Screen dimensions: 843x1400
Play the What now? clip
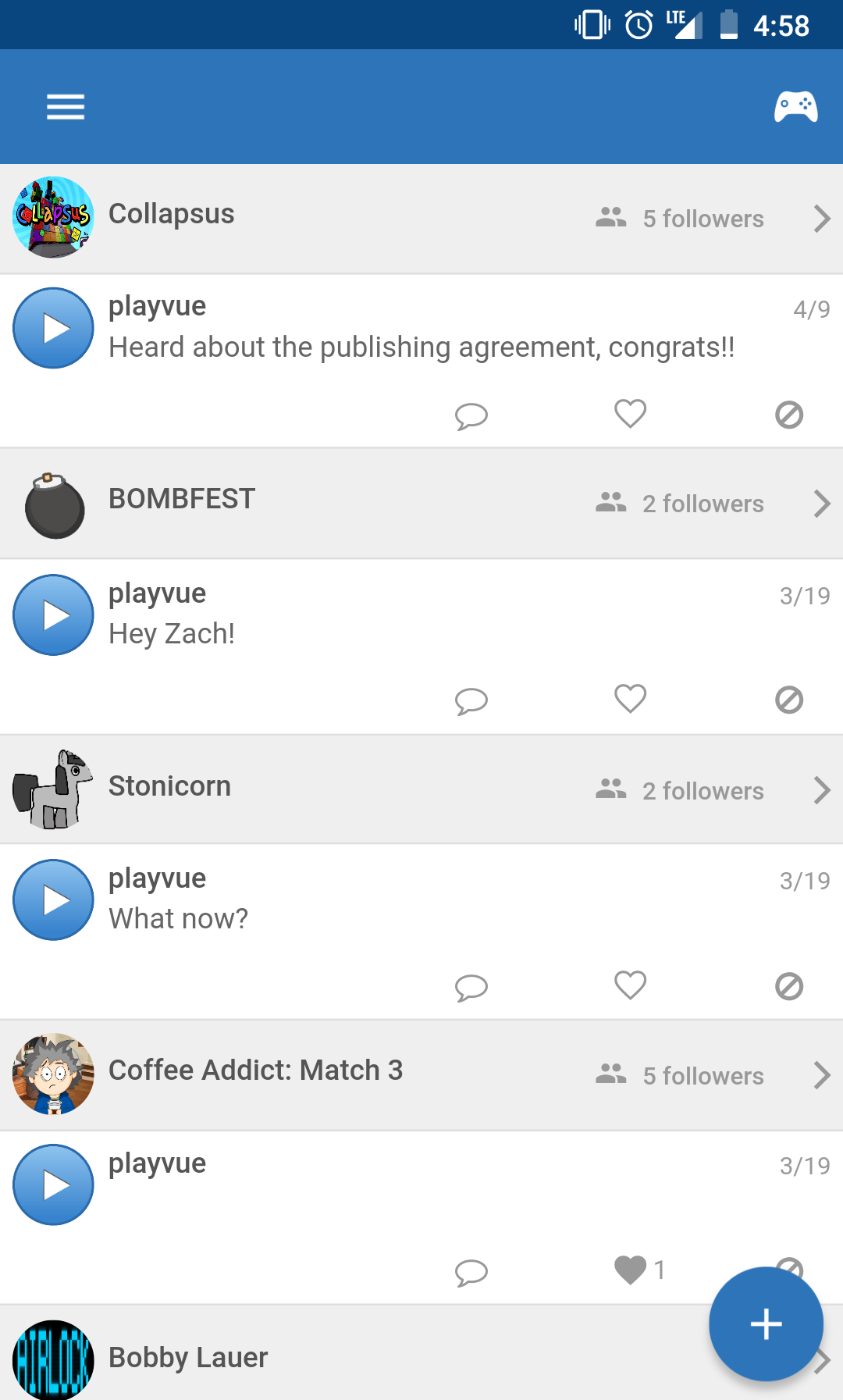pyautogui.click(x=53, y=899)
